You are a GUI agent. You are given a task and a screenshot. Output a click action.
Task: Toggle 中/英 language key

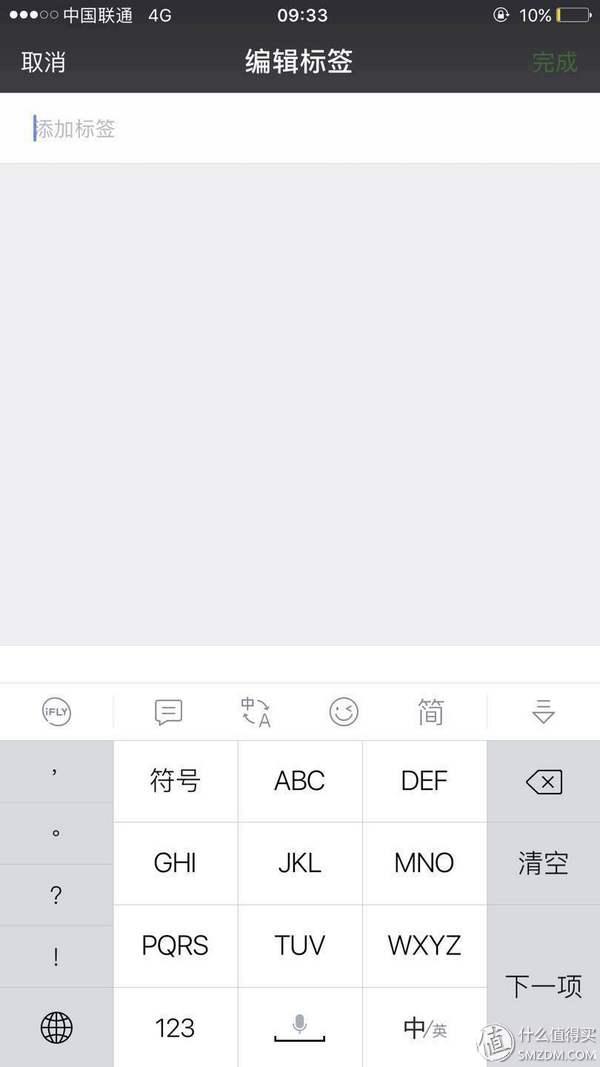[424, 1027]
